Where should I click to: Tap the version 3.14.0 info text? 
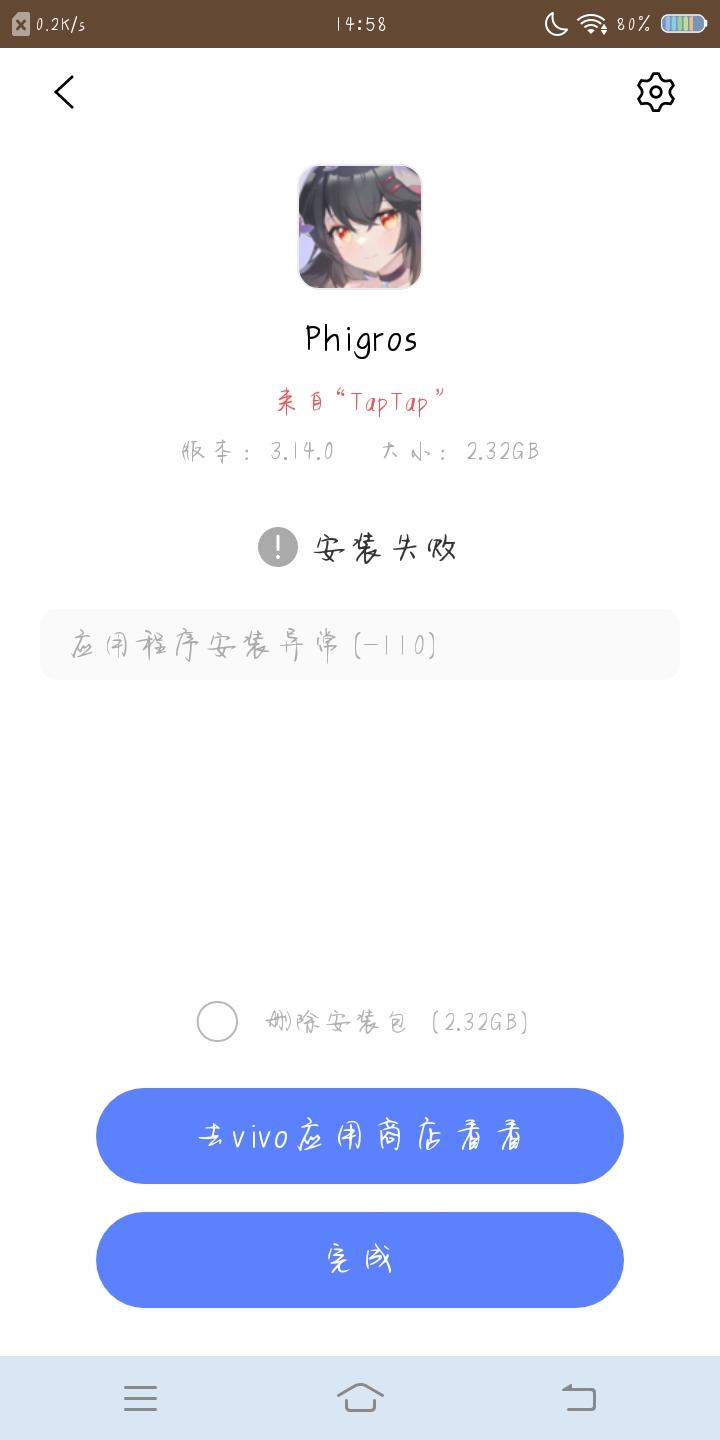click(263, 450)
